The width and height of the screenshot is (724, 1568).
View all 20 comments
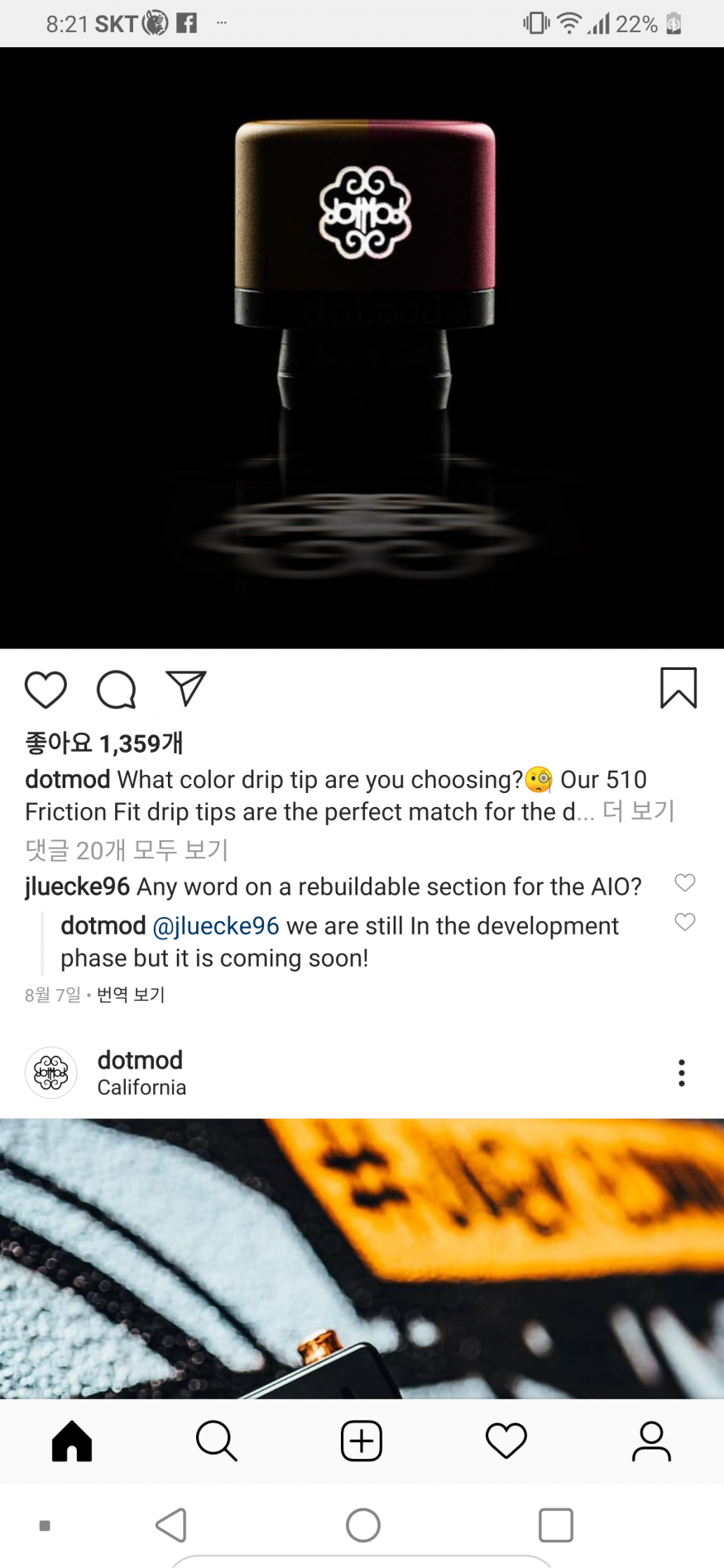click(x=127, y=850)
